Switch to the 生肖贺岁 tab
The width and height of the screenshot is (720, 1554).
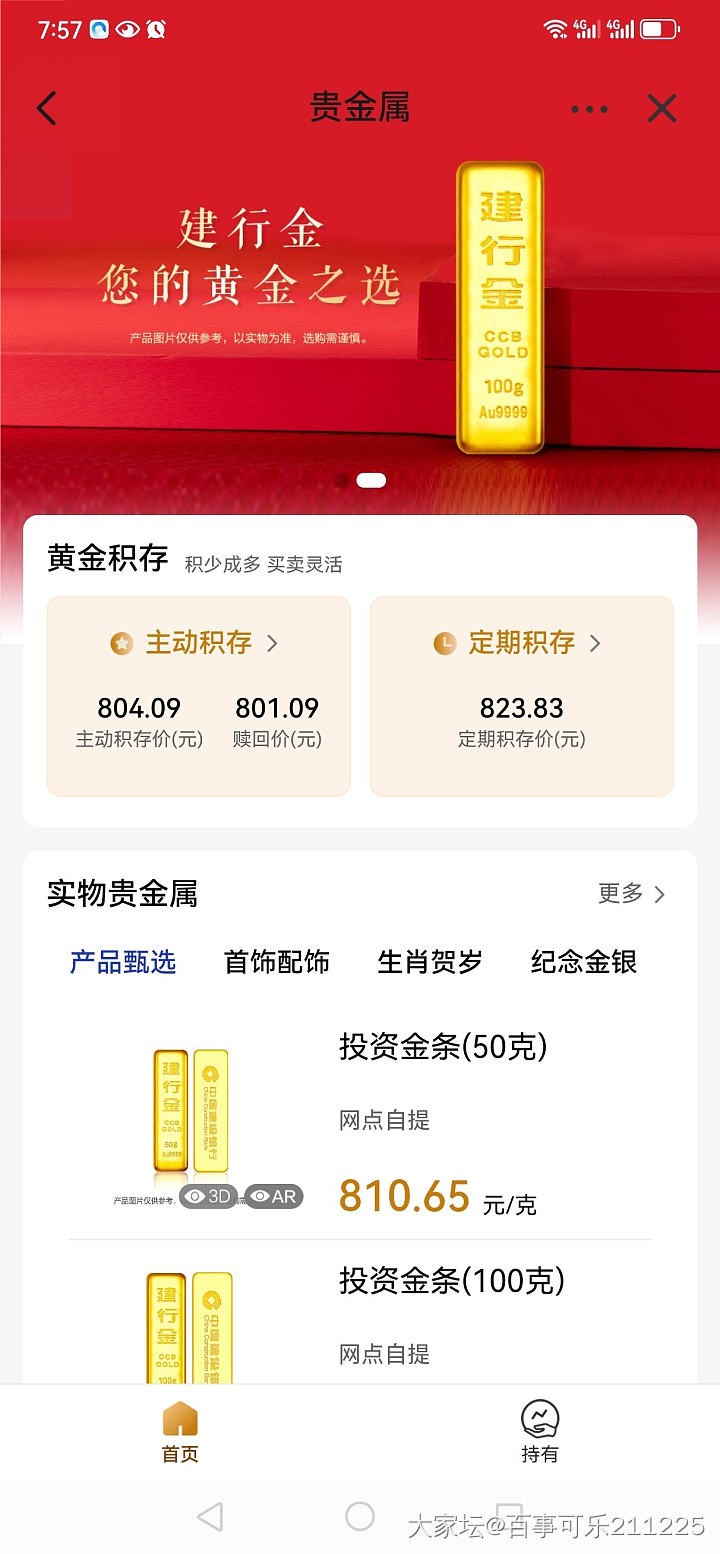click(430, 962)
